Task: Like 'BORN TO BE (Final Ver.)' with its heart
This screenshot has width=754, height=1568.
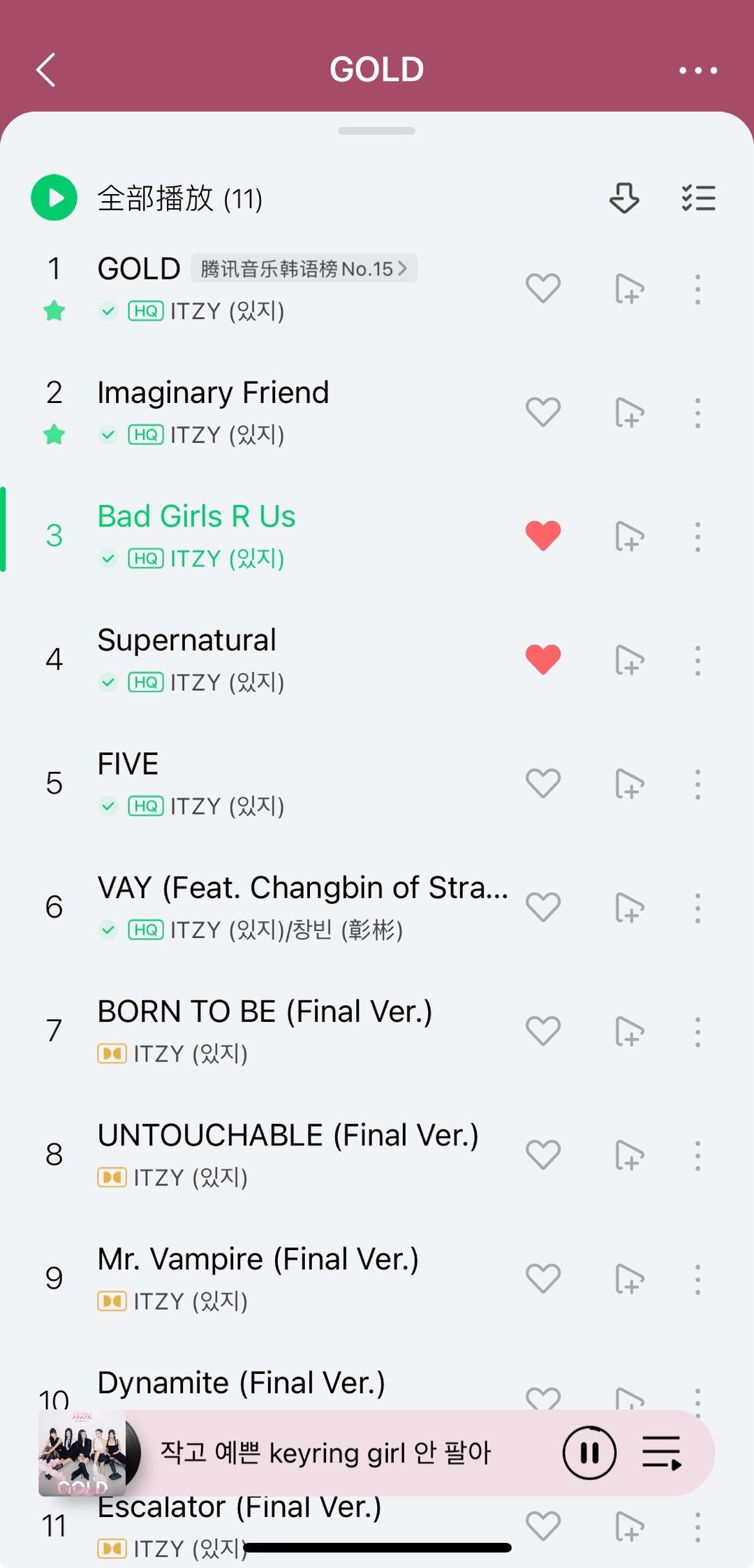Action: (x=542, y=1030)
